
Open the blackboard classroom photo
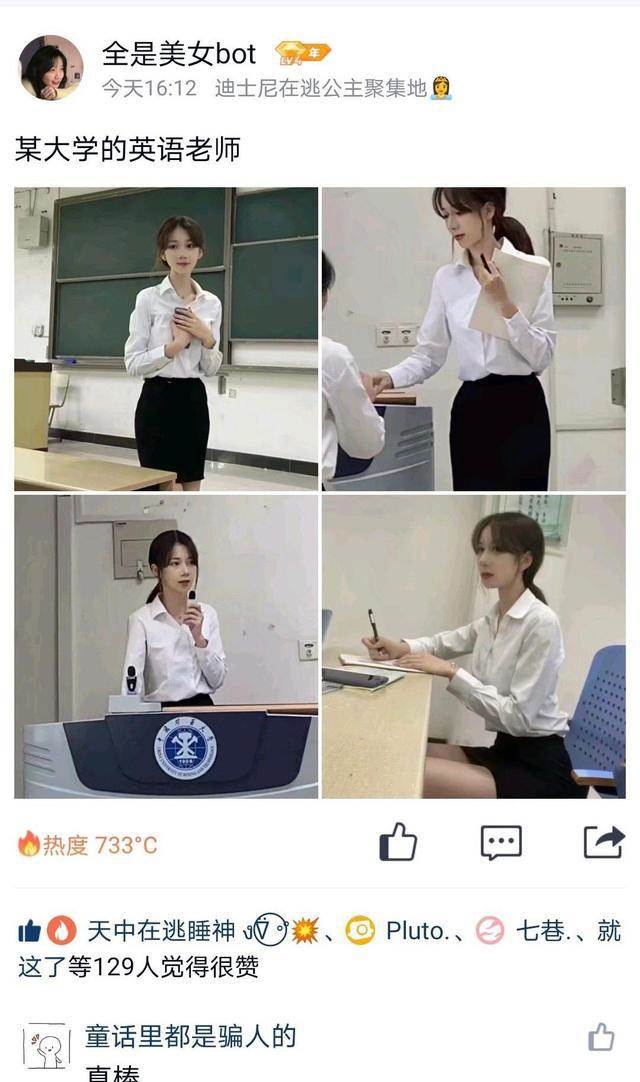166,339
